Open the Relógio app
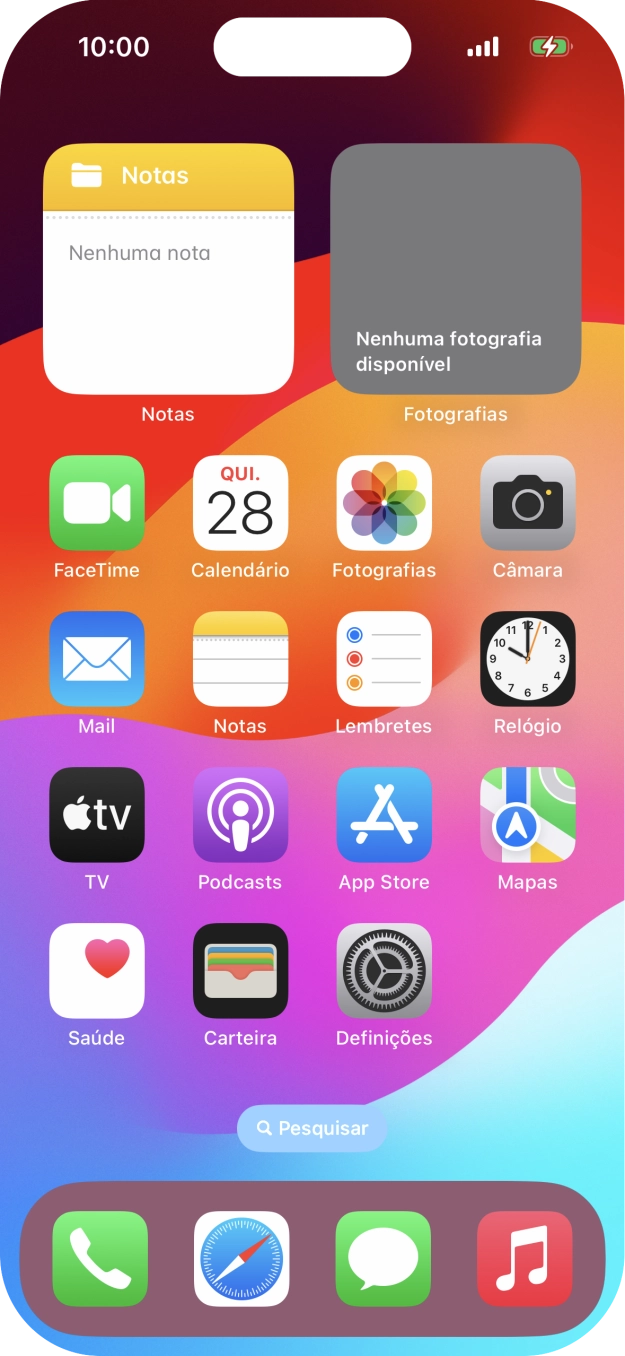625x1356 pixels. click(x=527, y=659)
